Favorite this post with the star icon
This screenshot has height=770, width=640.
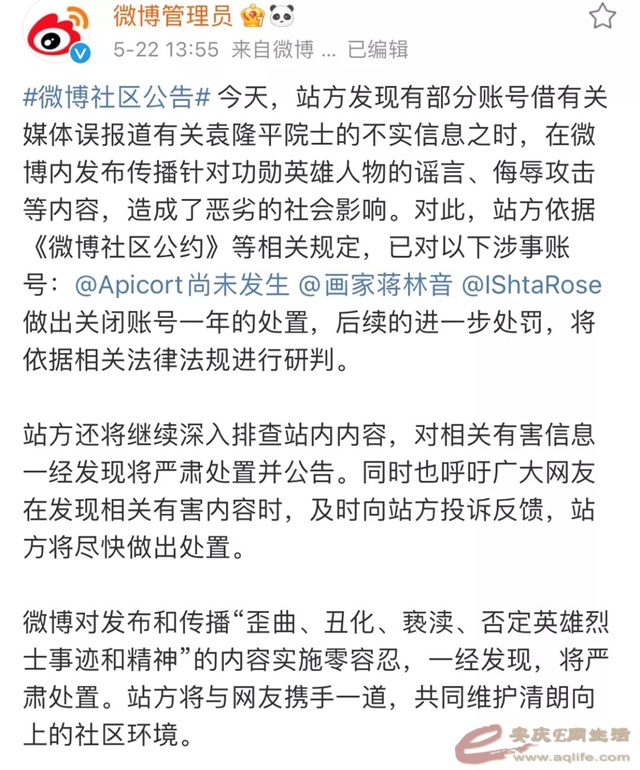click(x=601, y=16)
